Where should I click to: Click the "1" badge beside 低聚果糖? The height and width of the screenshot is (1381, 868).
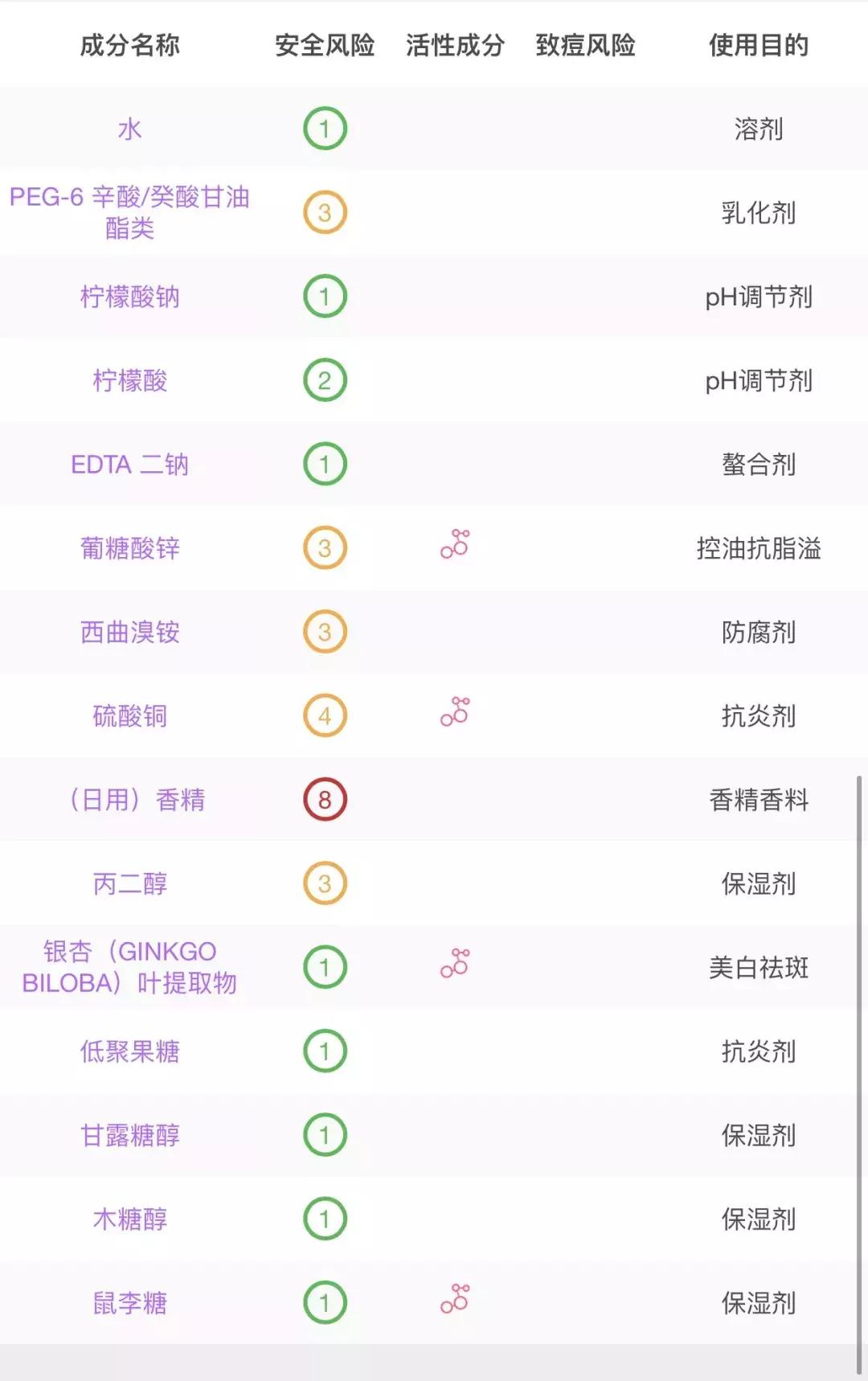(x=324, y=1051)
